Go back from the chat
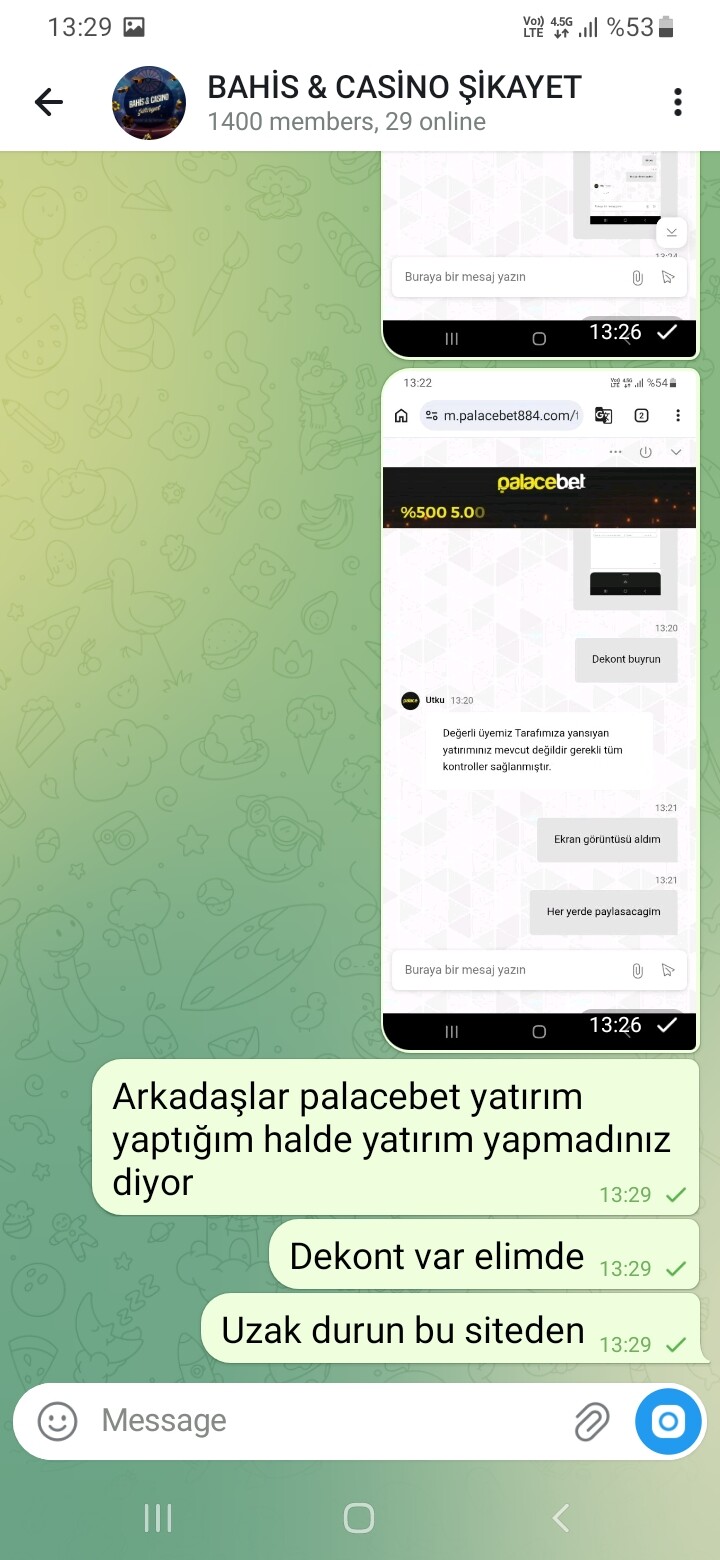The width and height of the screenshot is (720, 1560). (x=48, y=102)
